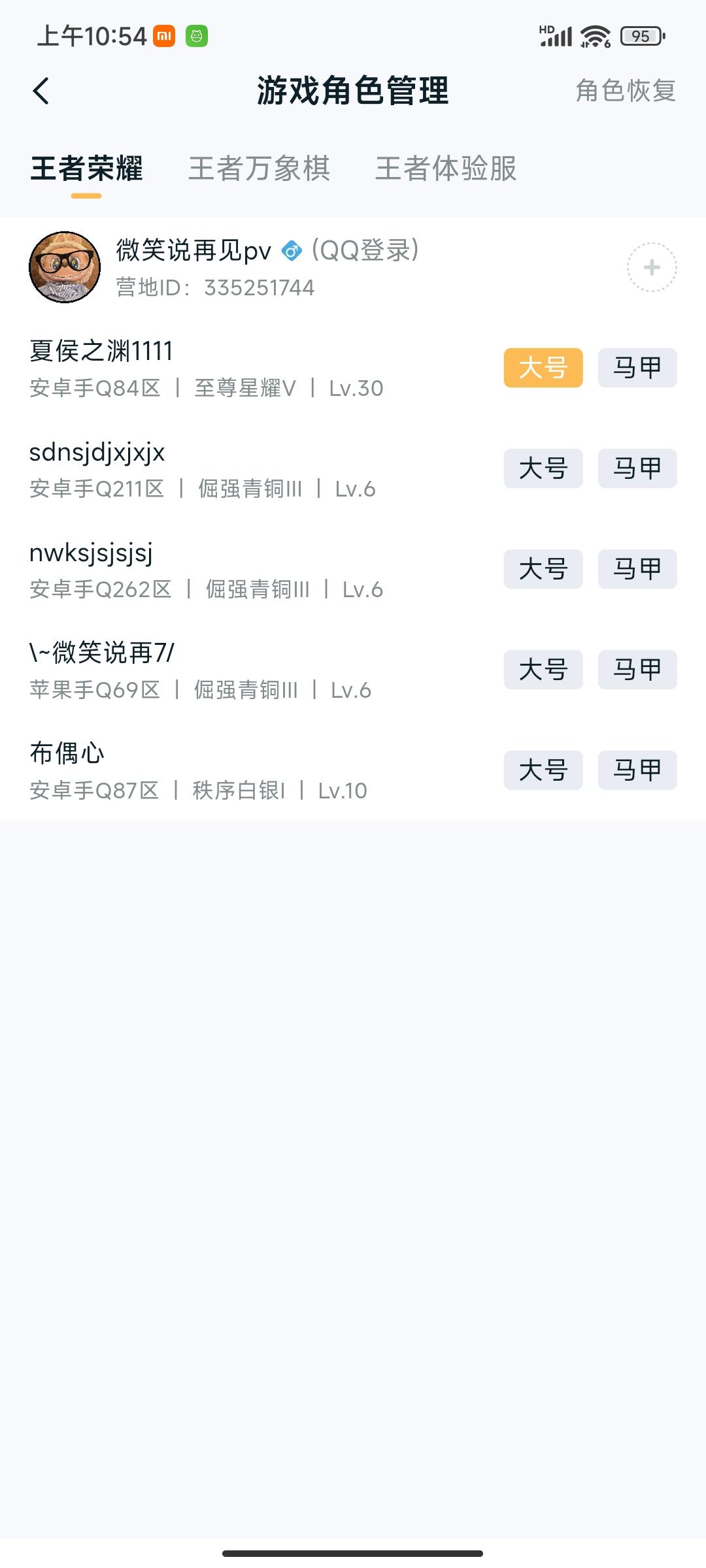Toggle 大号 status for sdnsjdjxjxjx
The image size is (706, 1568).
coord(543,468)
